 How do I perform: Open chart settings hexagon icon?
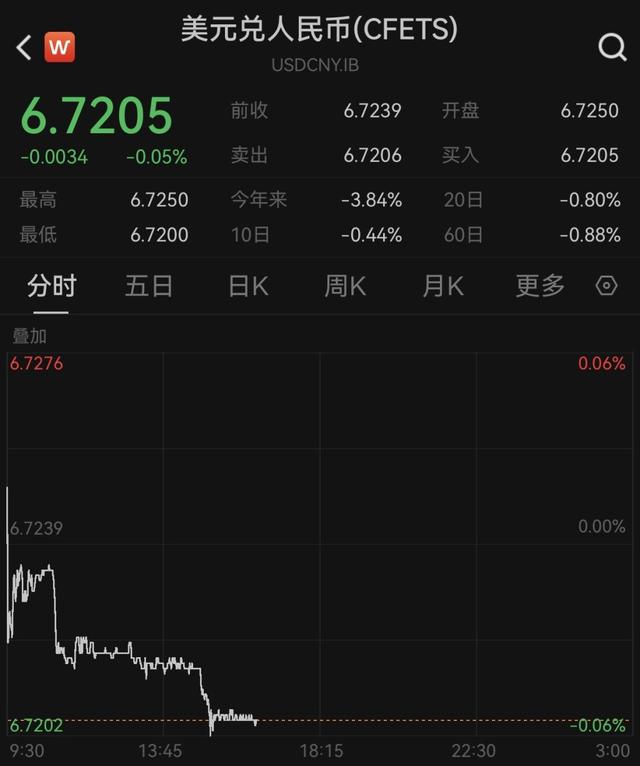point(606,286)
